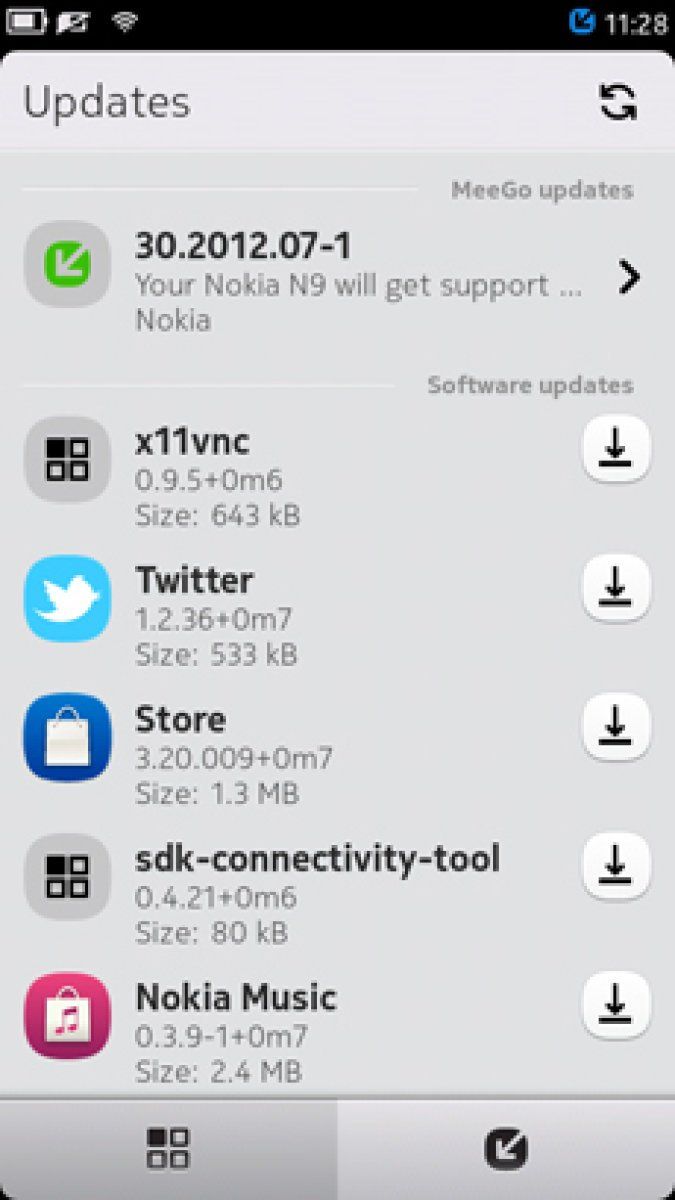
Task: Download the sdk-connectivity-tool update
Action: tap(616, 867)
